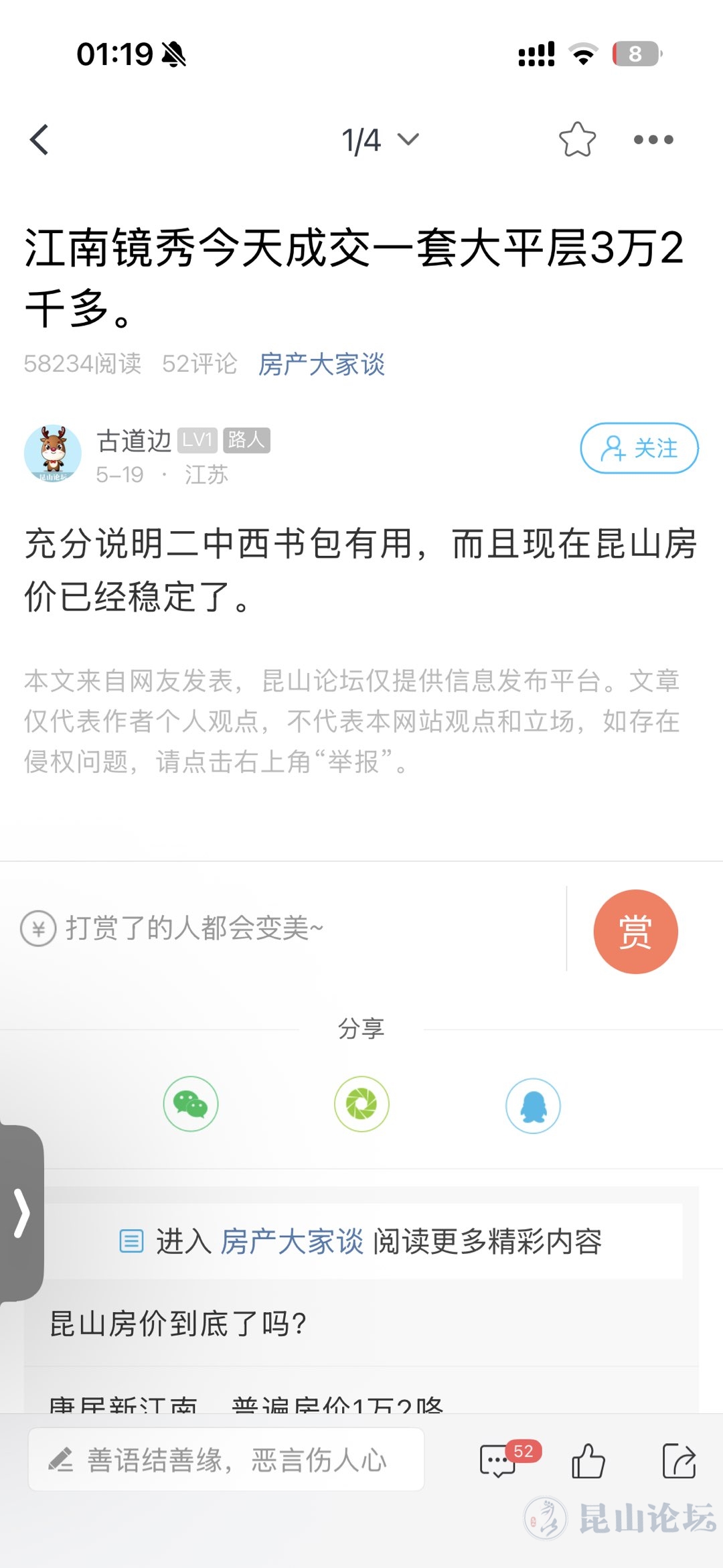Bookmark this post with the star

[577, 140]
